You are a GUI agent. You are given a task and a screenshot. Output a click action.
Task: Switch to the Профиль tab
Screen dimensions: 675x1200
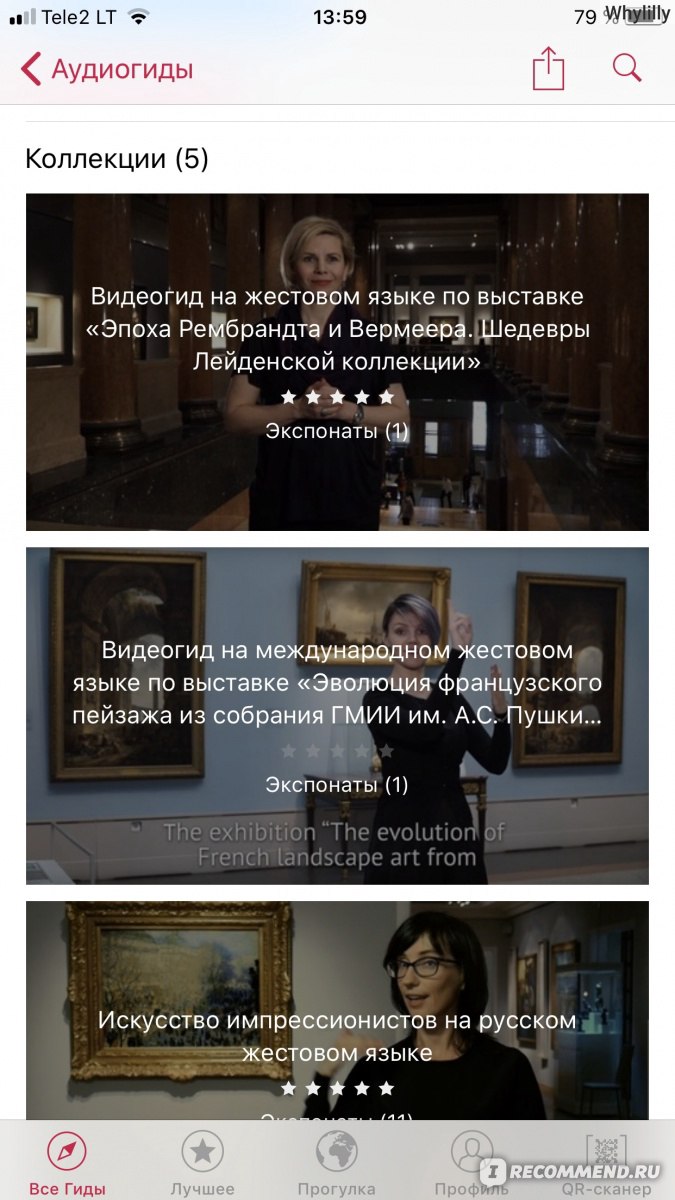[471, 1160]
